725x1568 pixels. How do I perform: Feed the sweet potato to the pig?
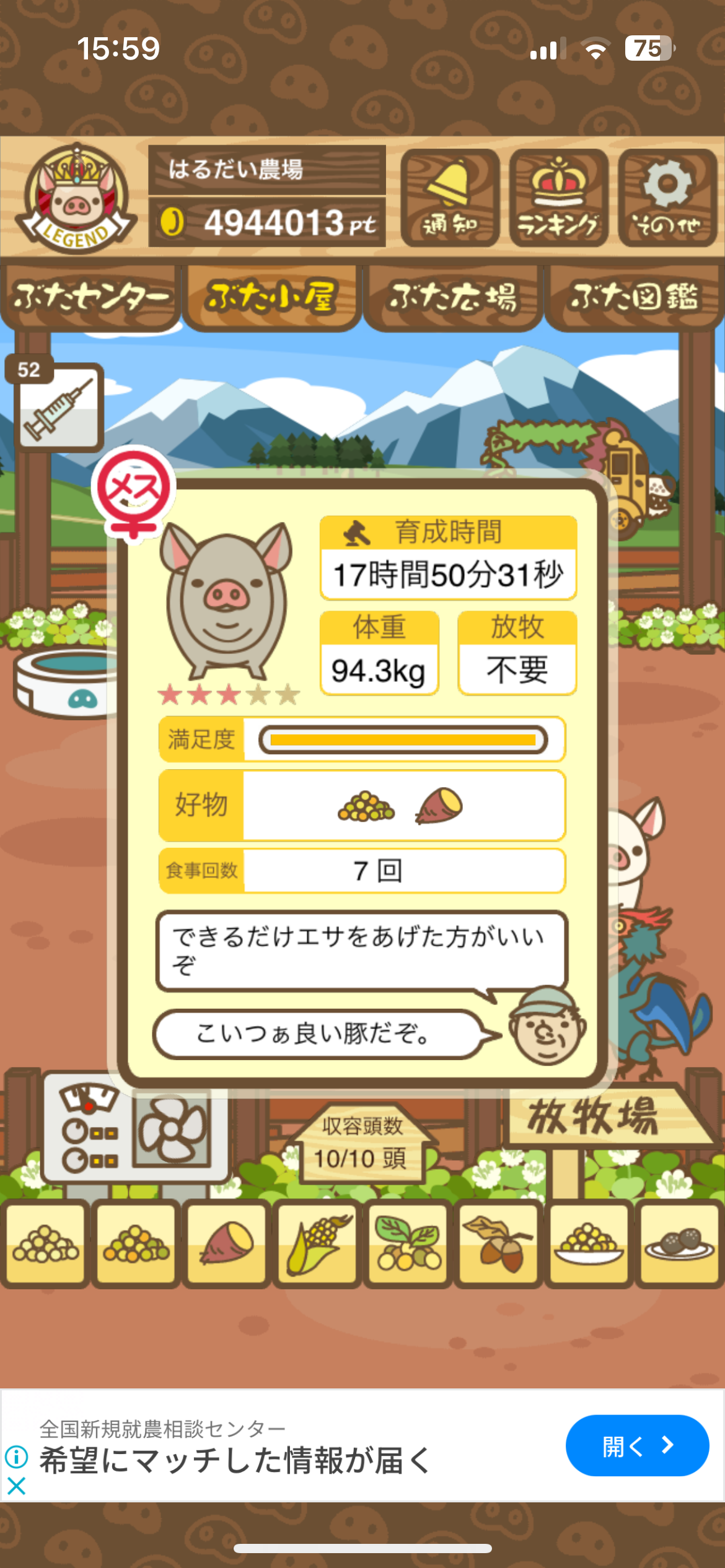pos(226,1243)
